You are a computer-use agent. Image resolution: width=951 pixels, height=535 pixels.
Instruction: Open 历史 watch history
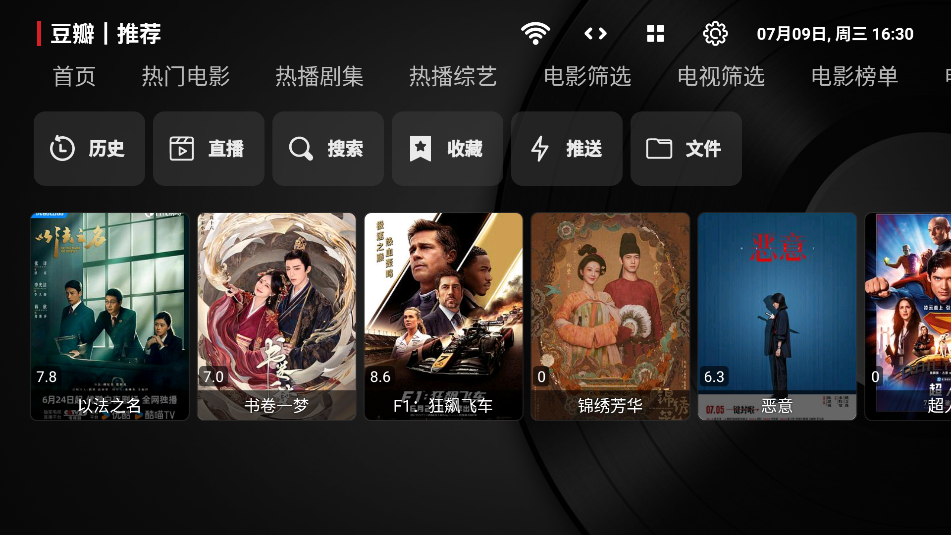[x=89, y=149]
